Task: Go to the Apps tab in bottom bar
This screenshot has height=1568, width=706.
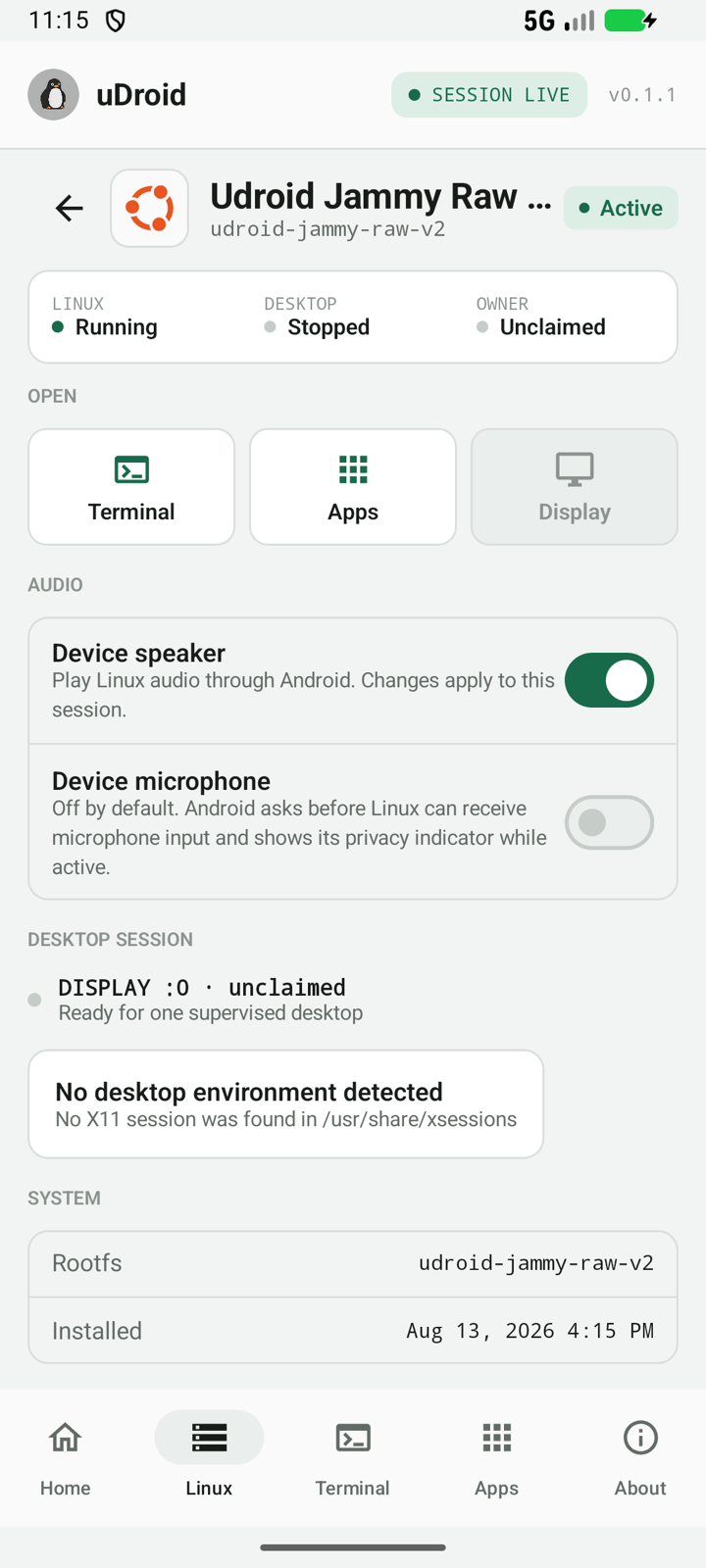Action: click(x=497, y=1457)
